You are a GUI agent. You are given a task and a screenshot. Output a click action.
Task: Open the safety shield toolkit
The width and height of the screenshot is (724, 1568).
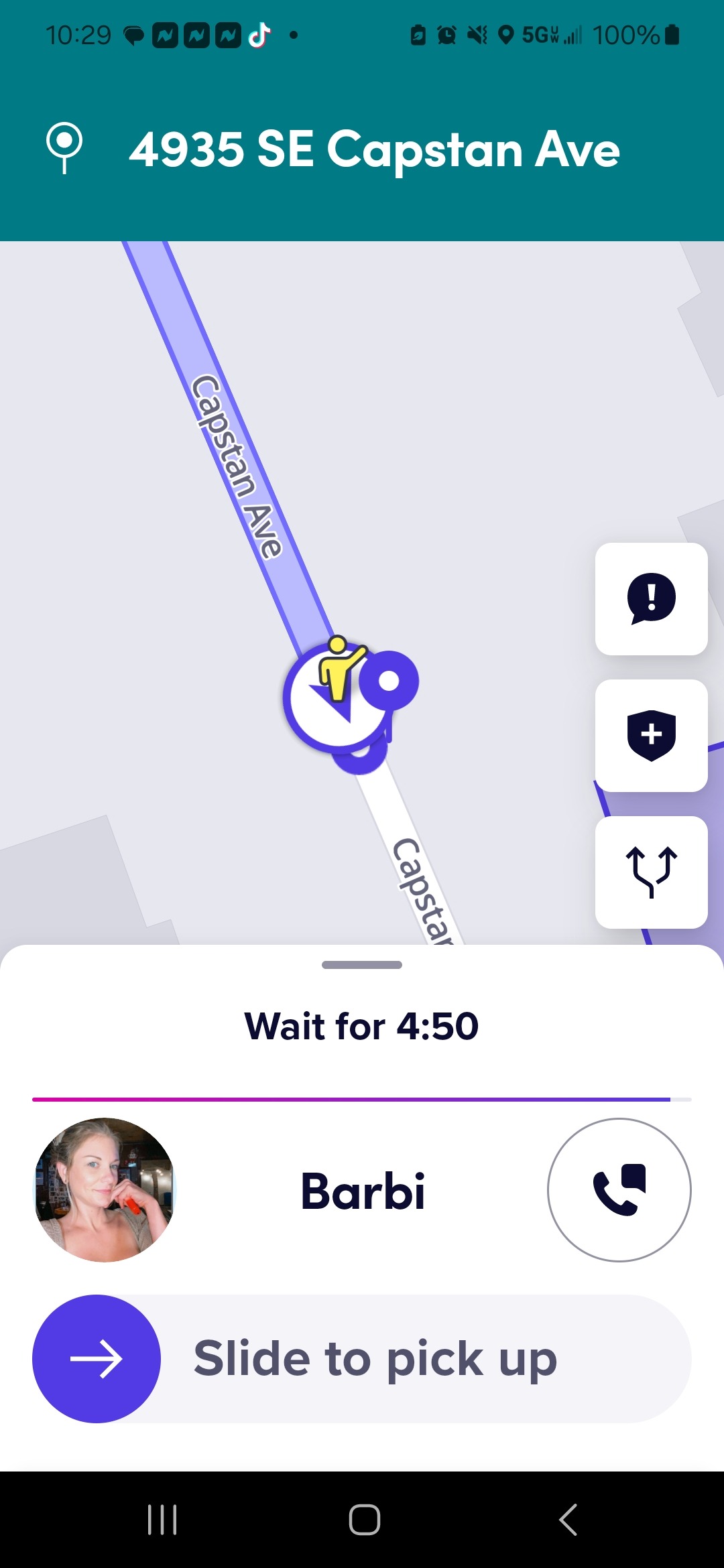coord(651,735)
